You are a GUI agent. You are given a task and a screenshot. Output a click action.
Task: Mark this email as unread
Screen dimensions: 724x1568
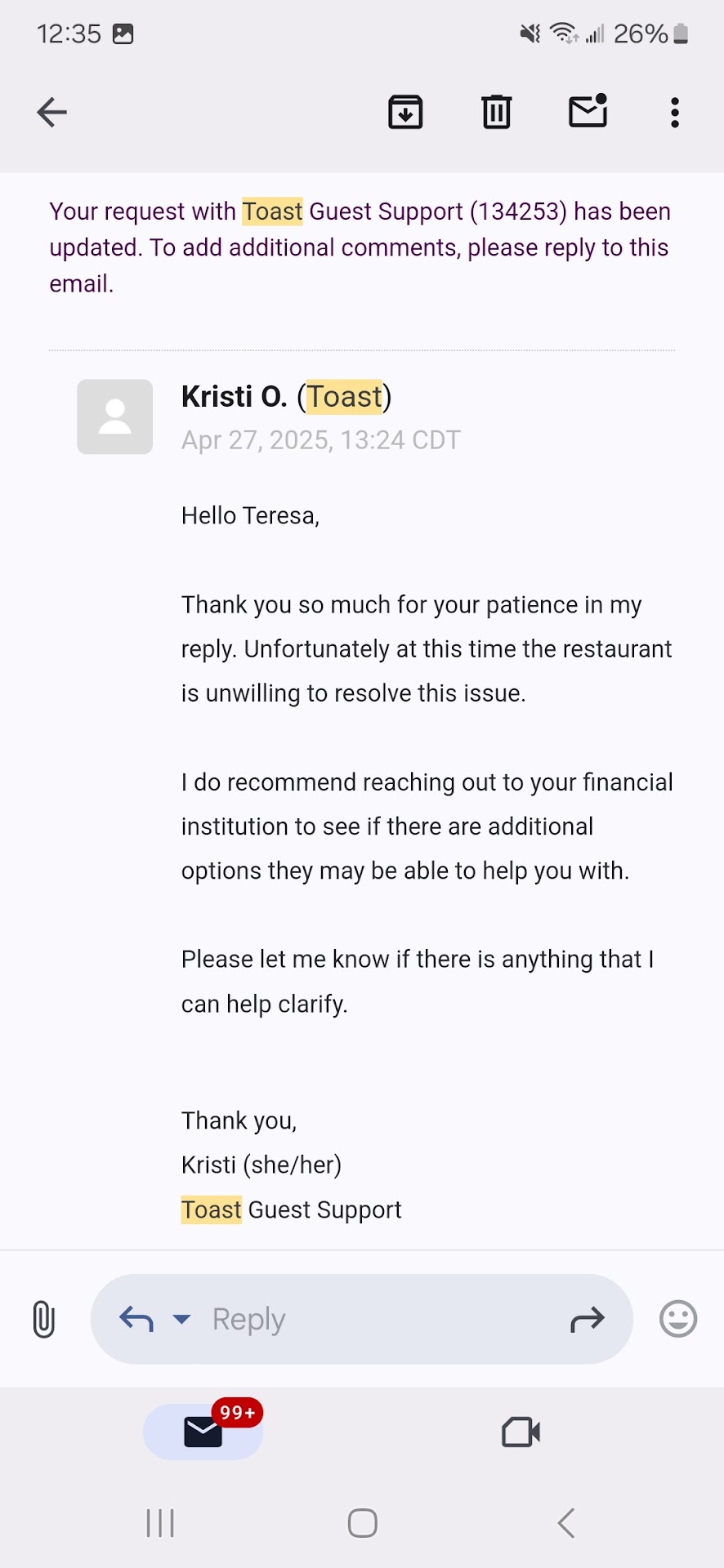[588, 112]
